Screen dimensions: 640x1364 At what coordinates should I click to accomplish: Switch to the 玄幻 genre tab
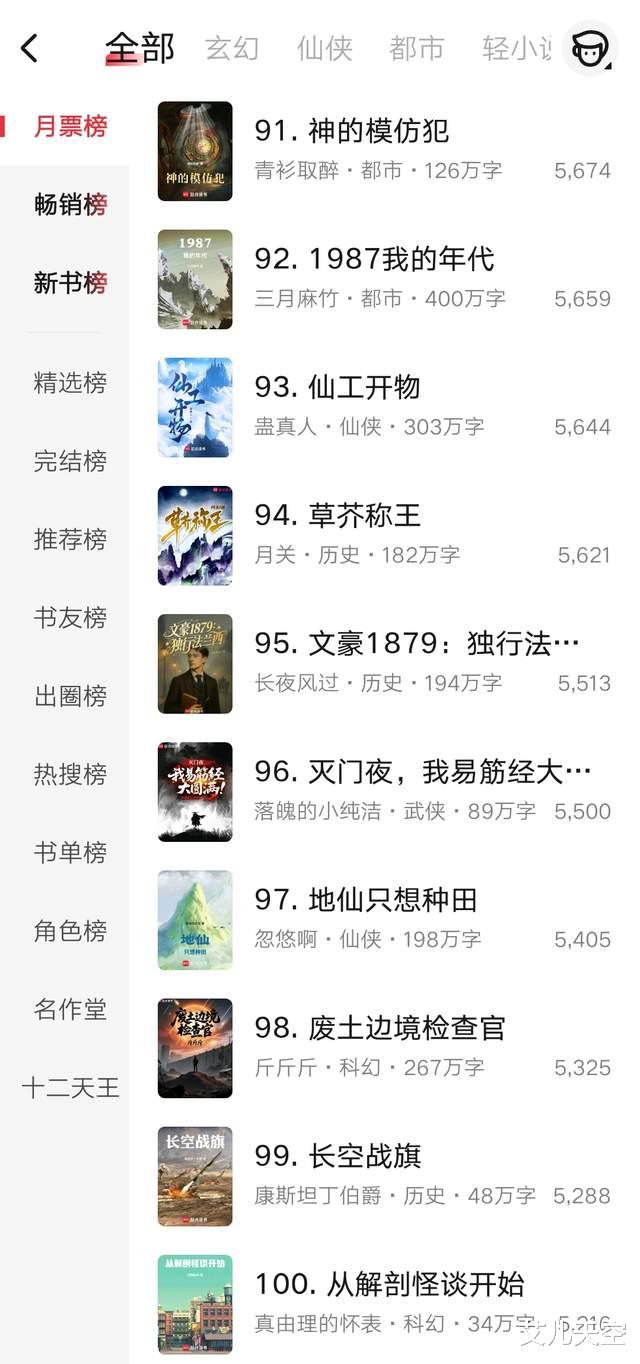pos(232,47)
